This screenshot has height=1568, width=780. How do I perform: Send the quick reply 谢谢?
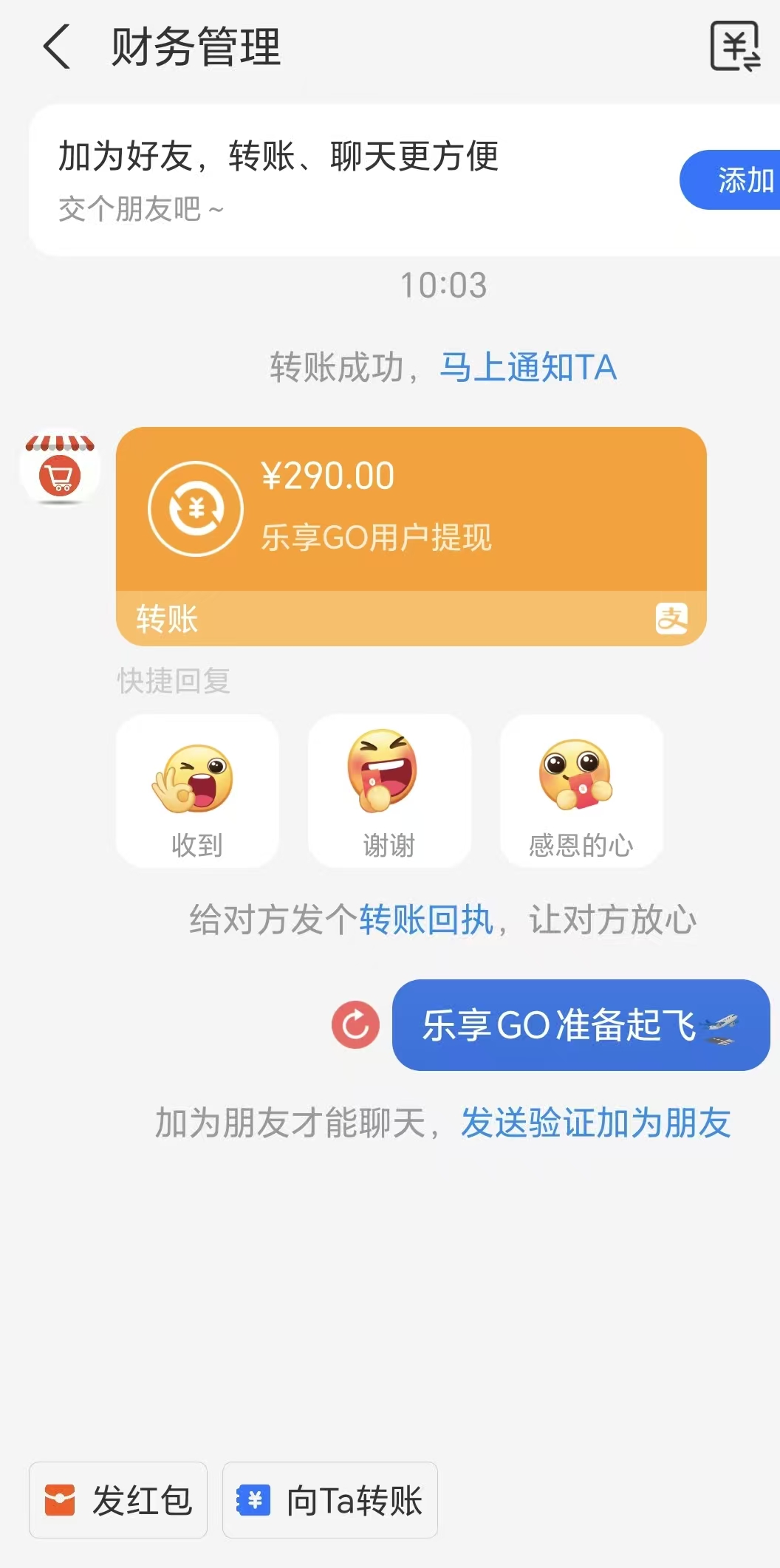pos(389,791)
